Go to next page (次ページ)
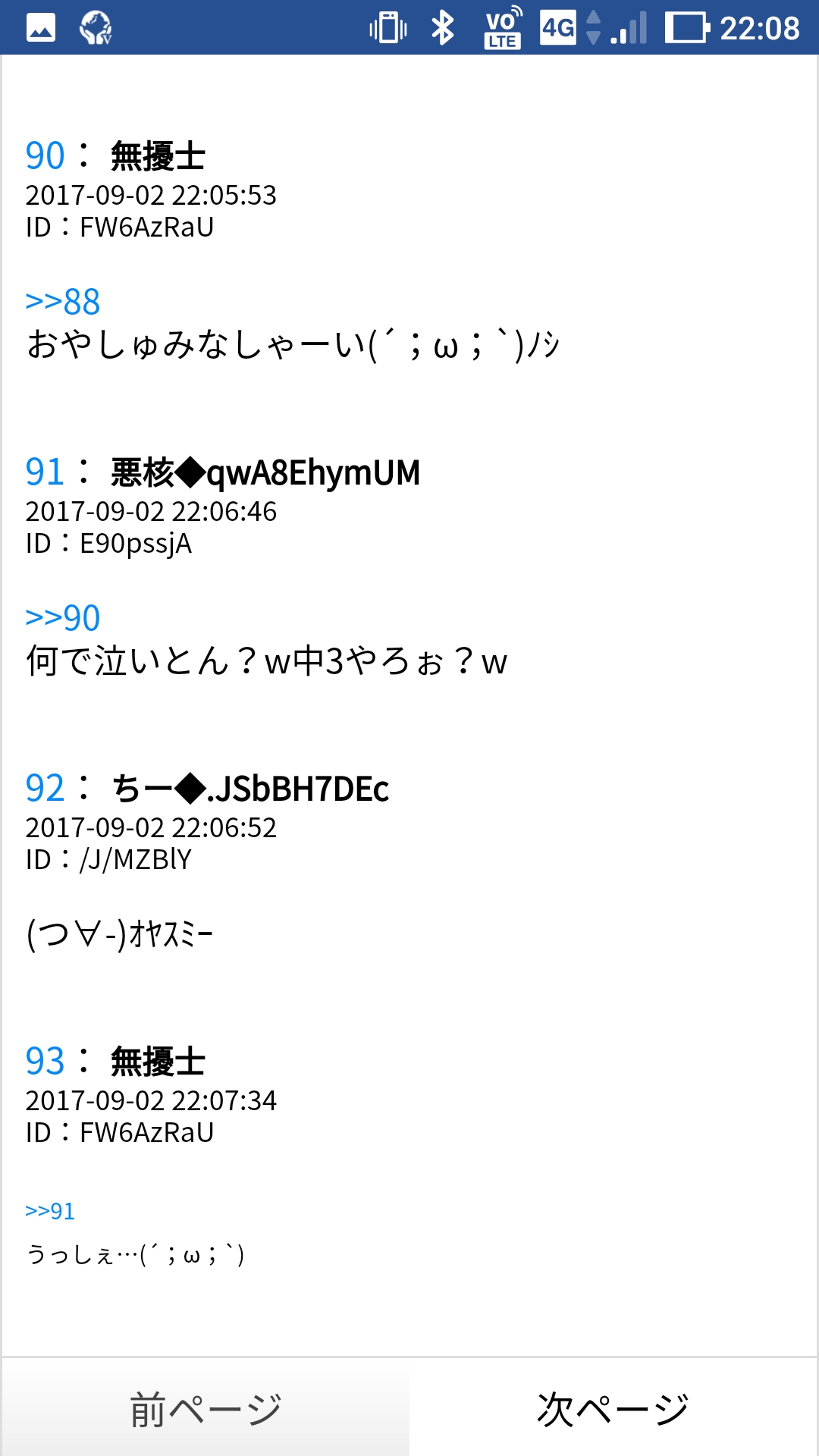This screenshot has width=819, height=1456. click(x=613, y=1409)
